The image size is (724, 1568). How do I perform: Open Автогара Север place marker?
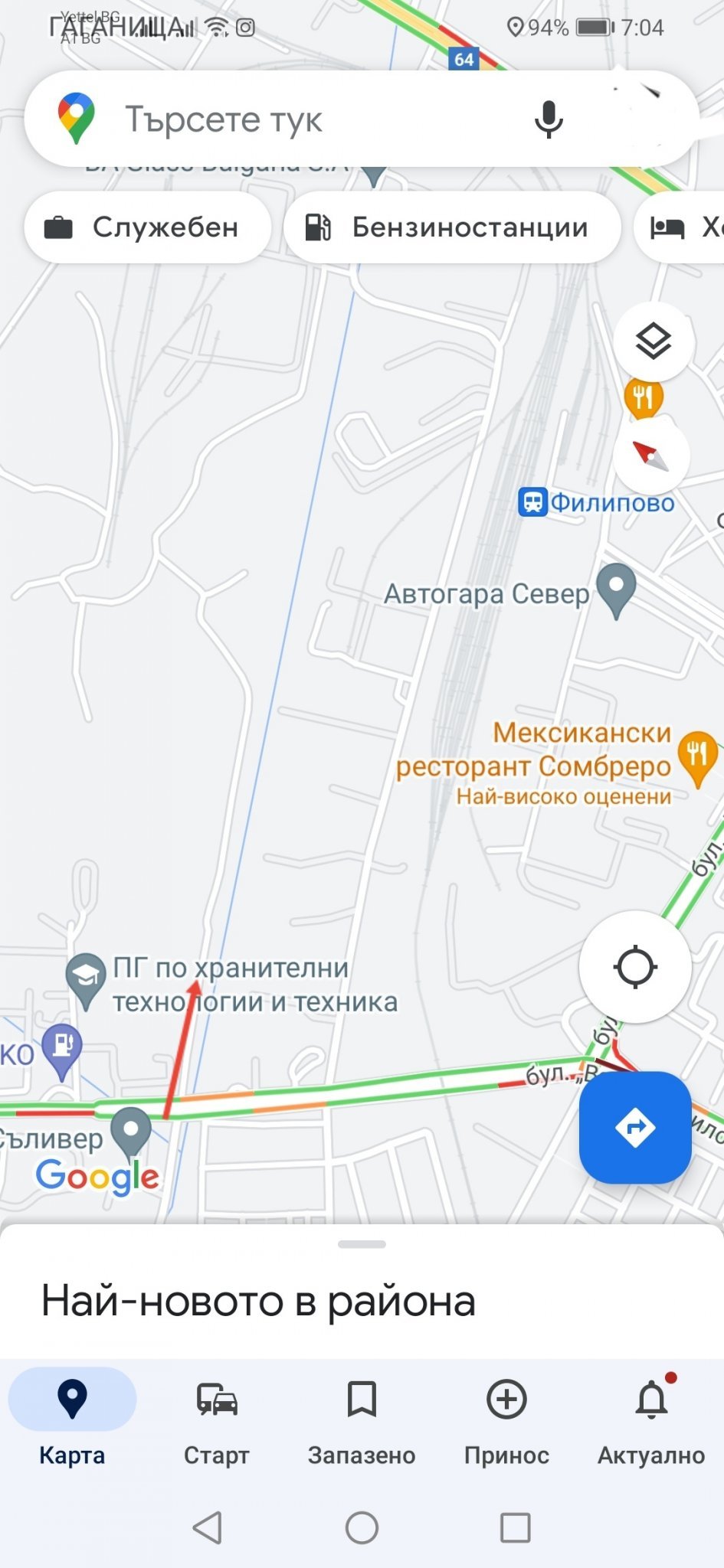coord(616,588)
